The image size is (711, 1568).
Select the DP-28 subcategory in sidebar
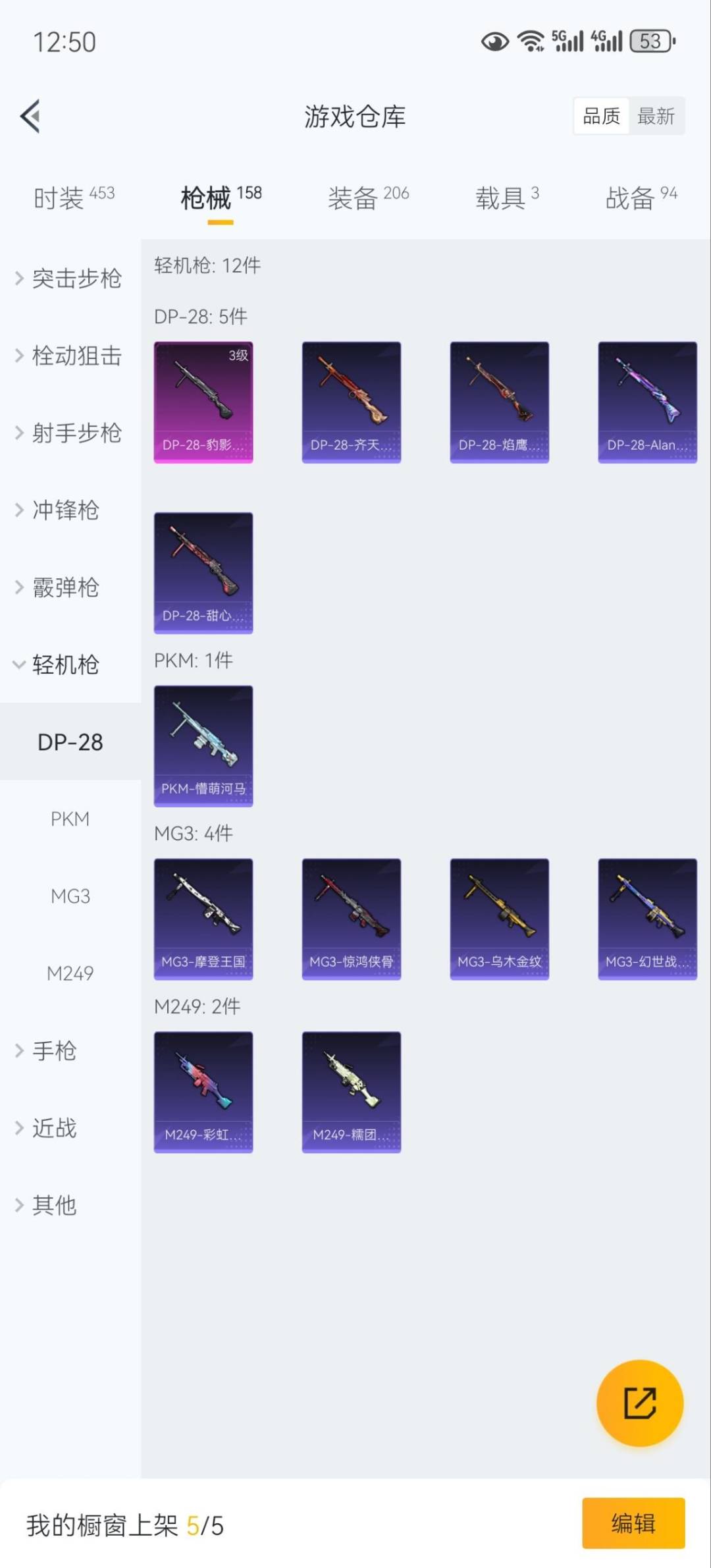coord(70,742)
